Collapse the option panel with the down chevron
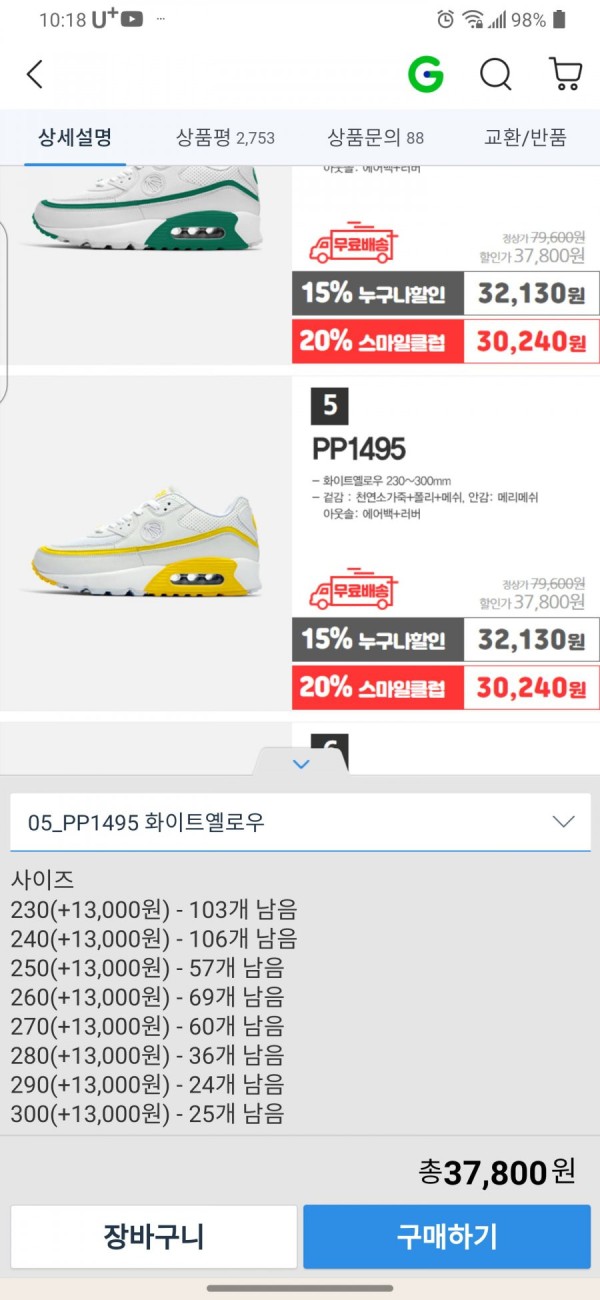This screenshot has width=600, height=1300. [x=301, y=764]
